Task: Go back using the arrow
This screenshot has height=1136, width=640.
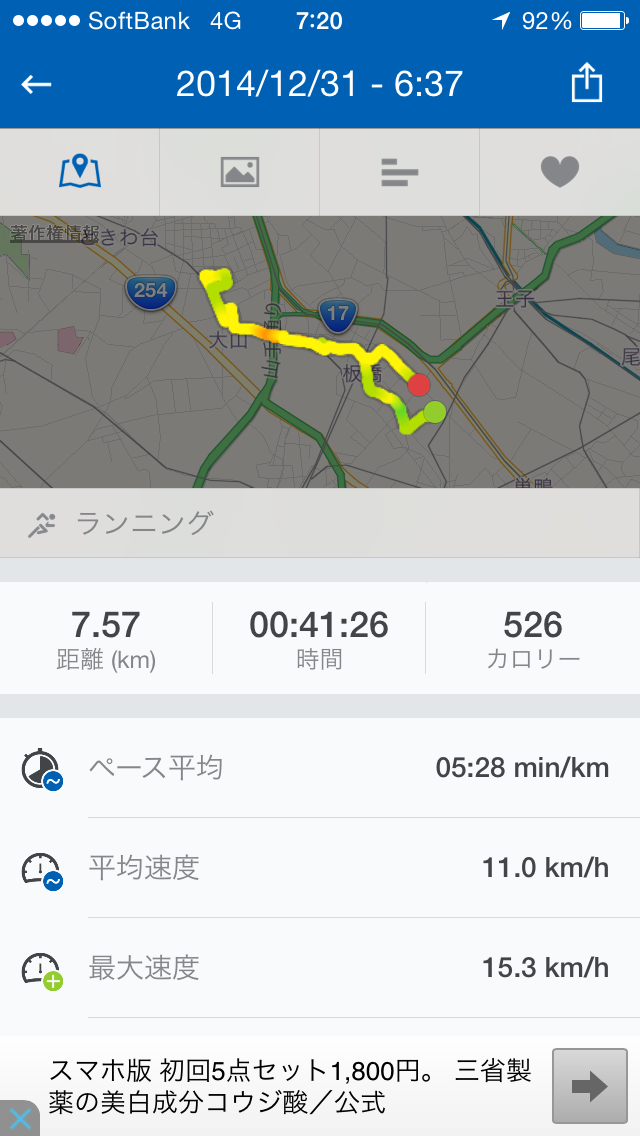Action: tap(36, 85)
